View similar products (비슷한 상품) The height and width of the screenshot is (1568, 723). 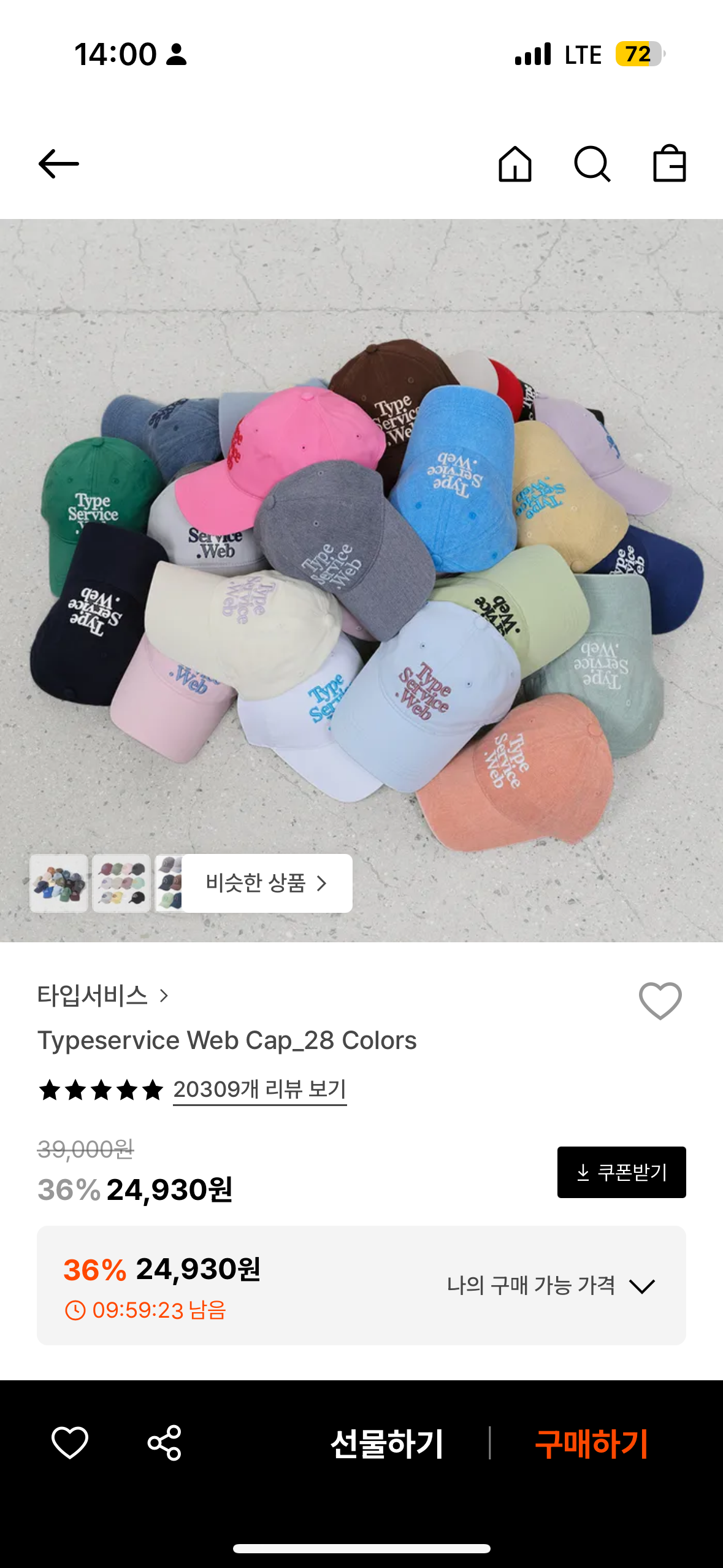pos(266,883)
